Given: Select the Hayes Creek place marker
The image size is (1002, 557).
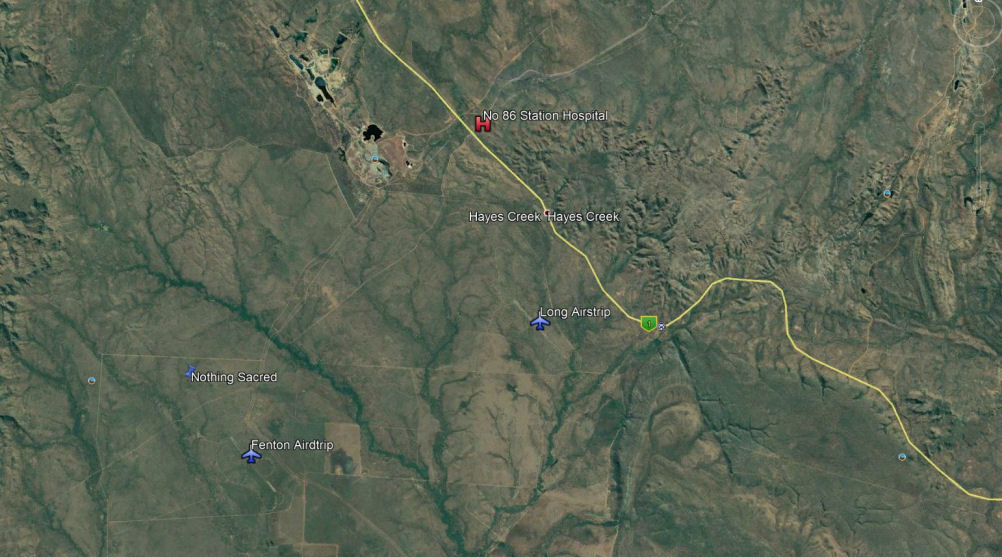Looking at the screenshot, I should point(545,215).
